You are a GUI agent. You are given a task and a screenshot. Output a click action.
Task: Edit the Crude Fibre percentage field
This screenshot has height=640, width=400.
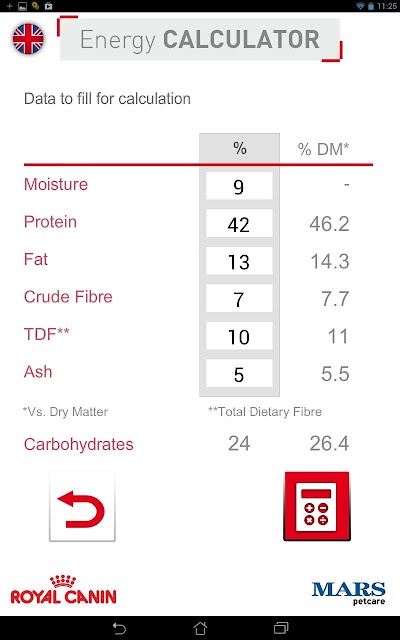coord(239,298)
